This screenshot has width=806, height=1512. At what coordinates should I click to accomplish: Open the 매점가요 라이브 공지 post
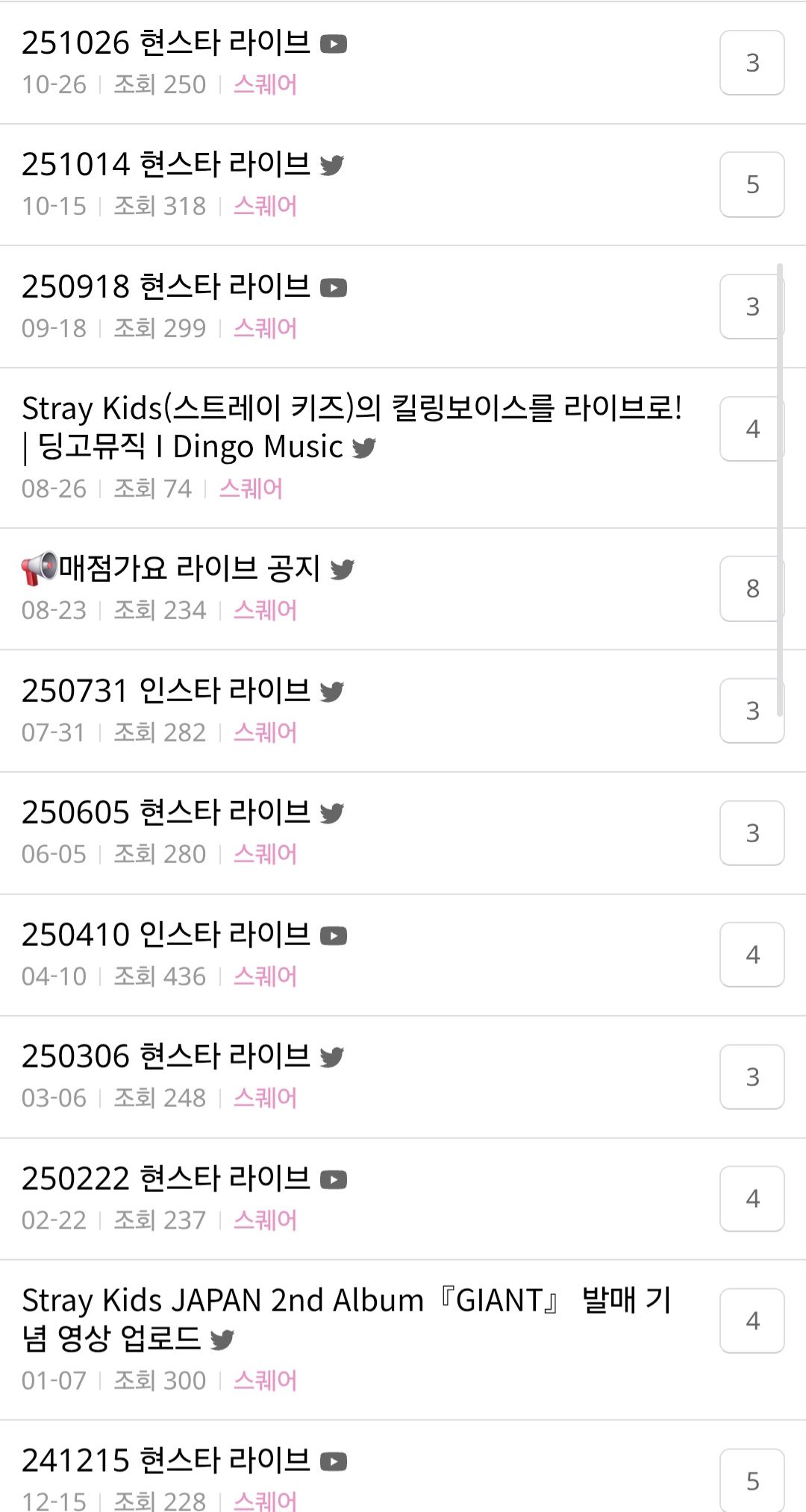coord(190,568)
